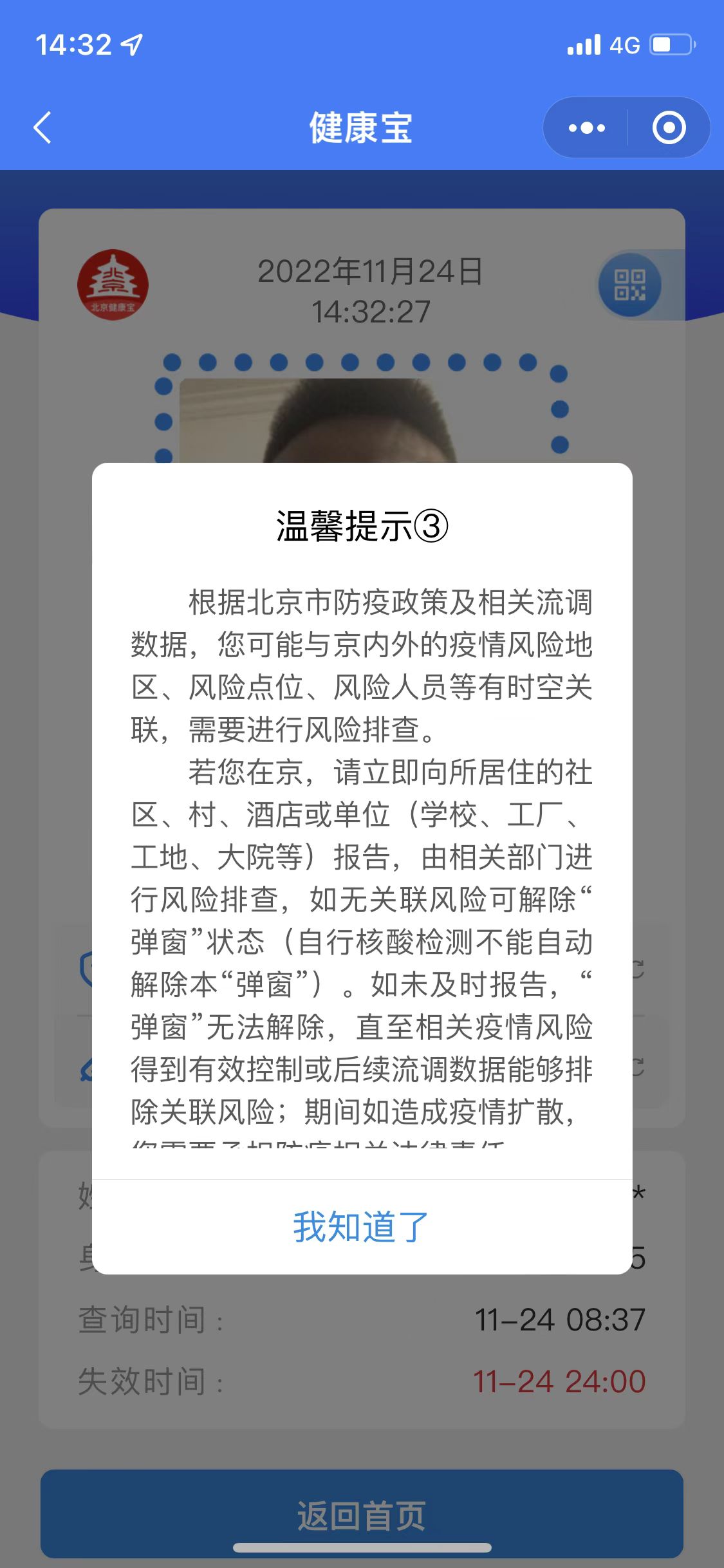Go back using the header arrow
Viewport: 724px width, 1568px height.
coord(42,127)
